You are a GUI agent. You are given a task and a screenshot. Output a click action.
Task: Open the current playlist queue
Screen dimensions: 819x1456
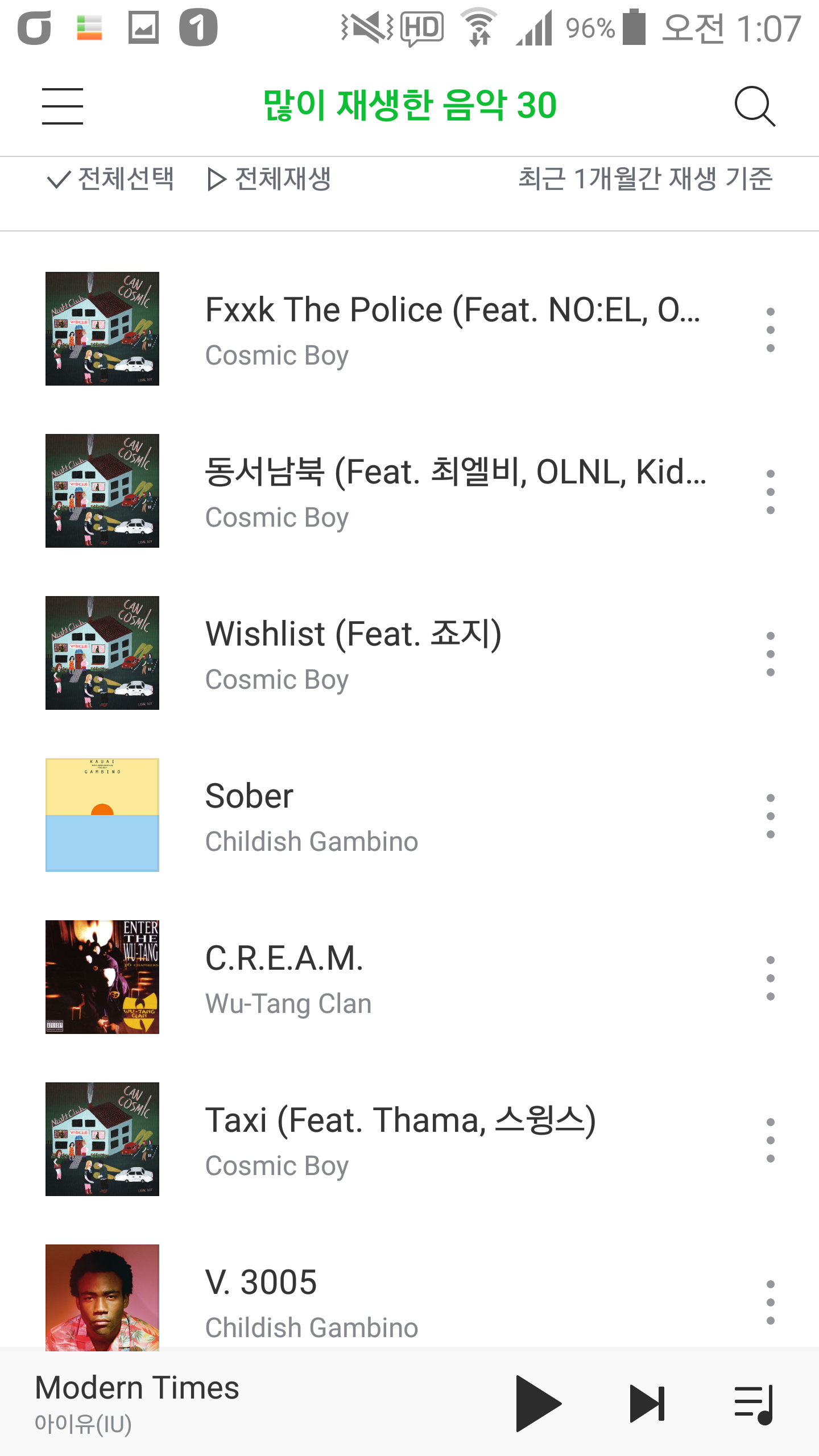pyautogui.click(x=754, y=1403)
